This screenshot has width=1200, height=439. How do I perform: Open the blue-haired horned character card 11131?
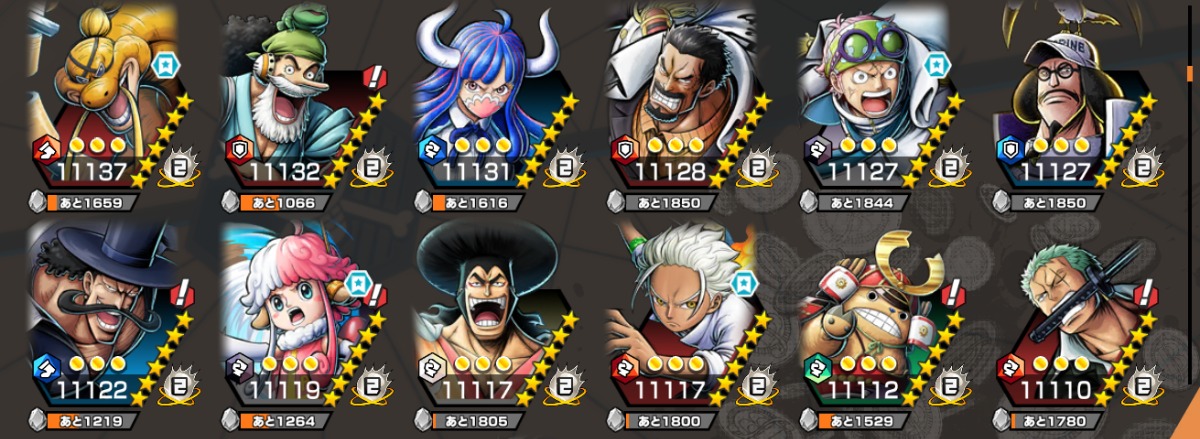[x=487, y=100]
